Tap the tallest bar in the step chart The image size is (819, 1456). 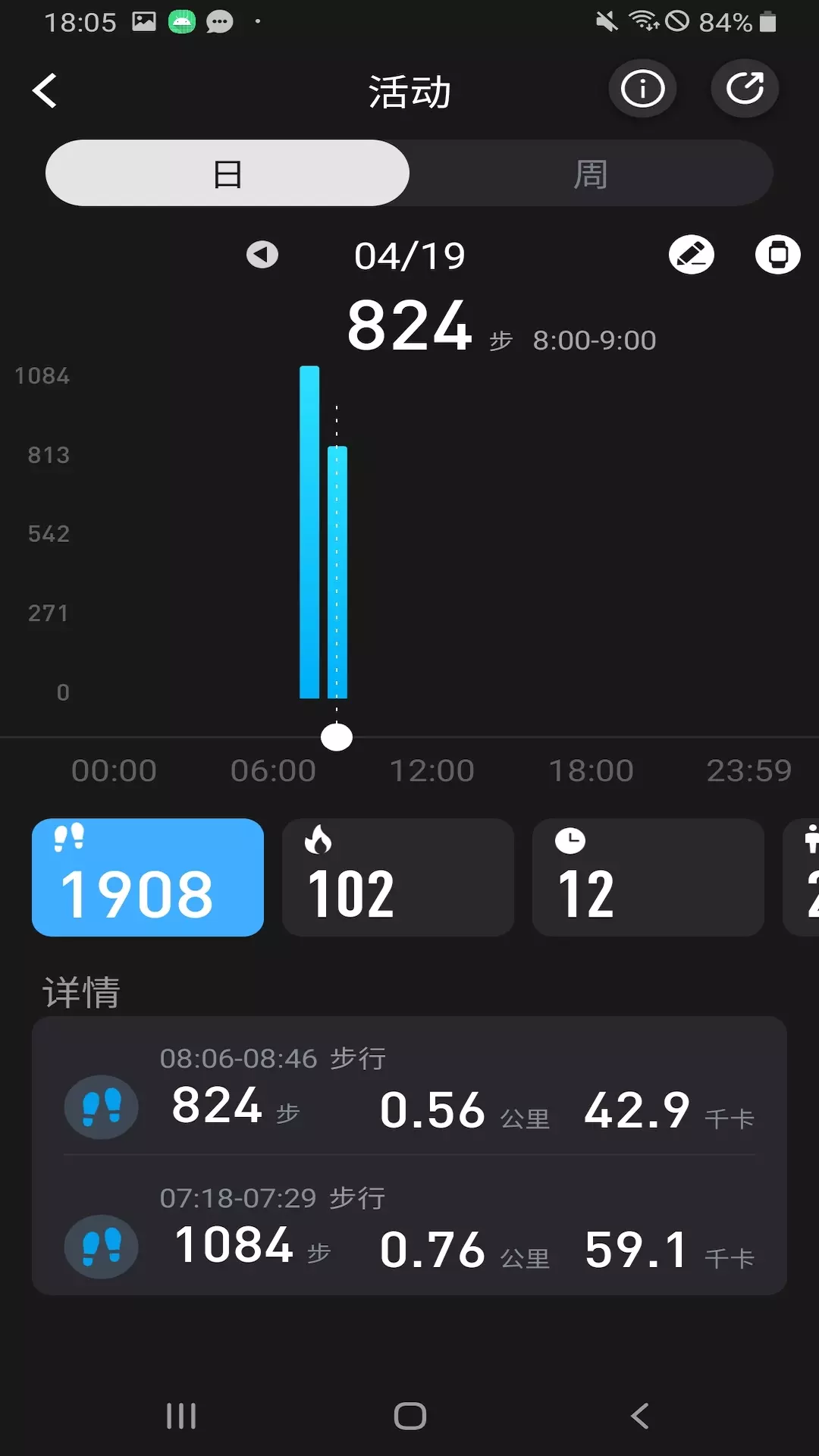tap(309, 532)
